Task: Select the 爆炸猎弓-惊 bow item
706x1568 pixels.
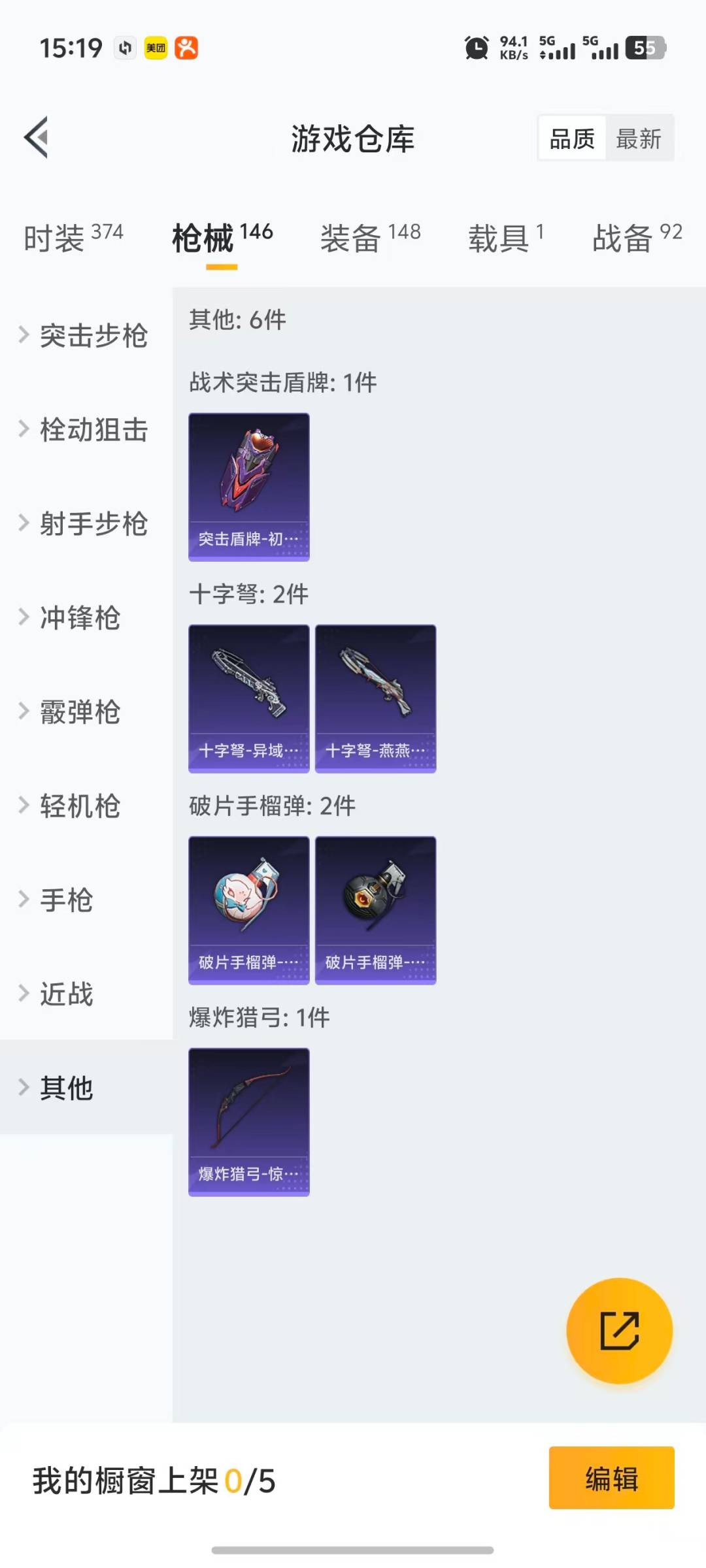Action: (x=248, y=1121)
